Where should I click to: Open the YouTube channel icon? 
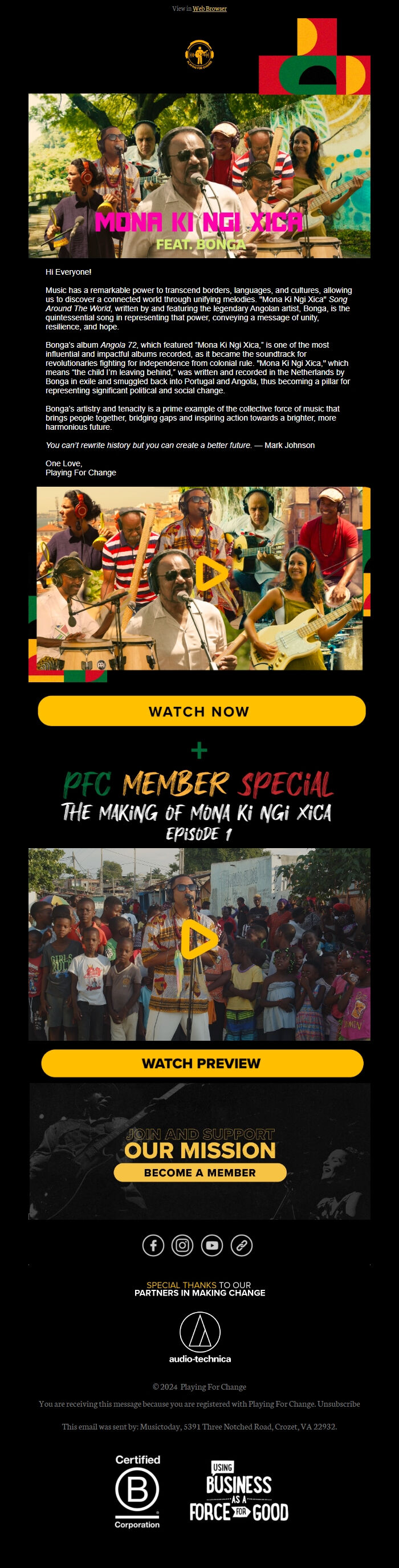(x=212, y=1245)
